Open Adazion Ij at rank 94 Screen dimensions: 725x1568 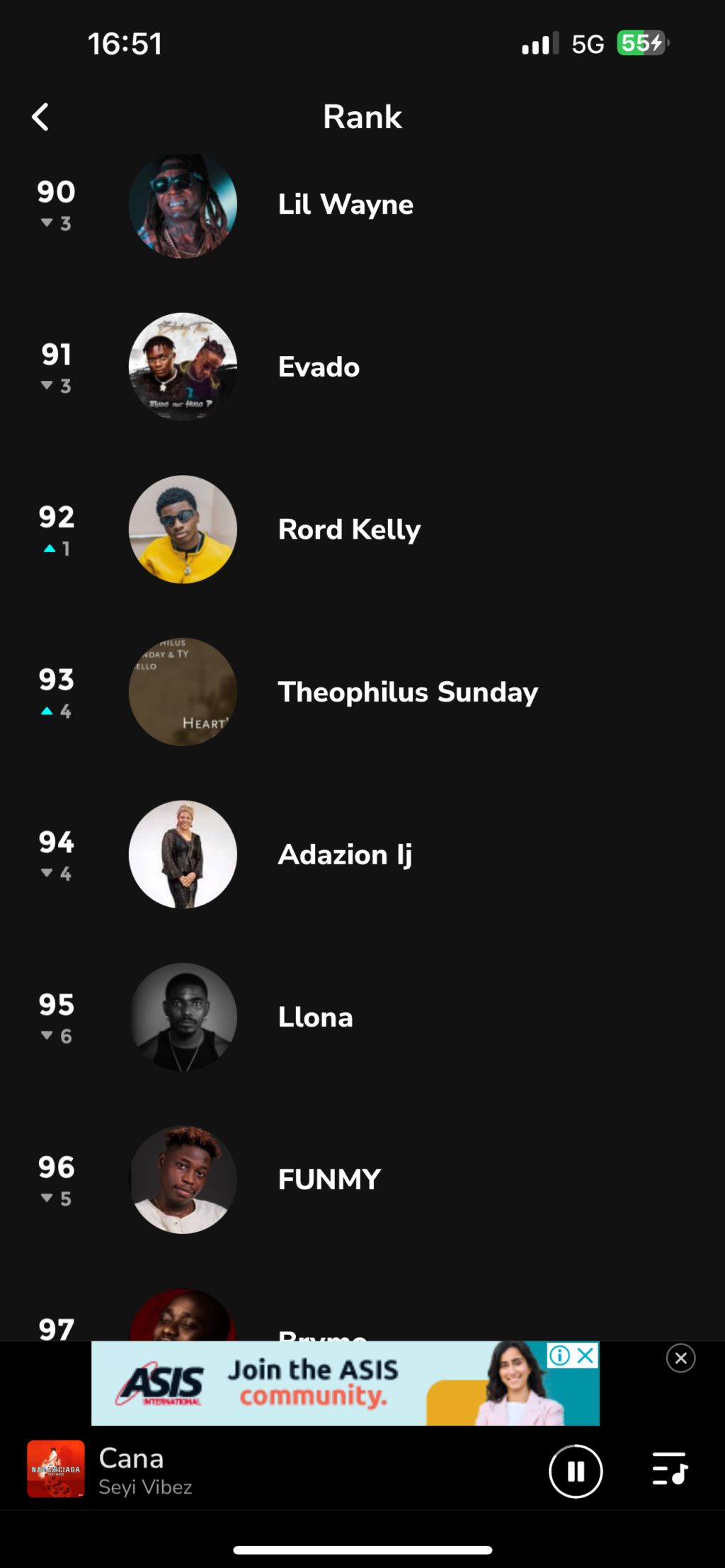pyautogui.click(x=362, y=854)
